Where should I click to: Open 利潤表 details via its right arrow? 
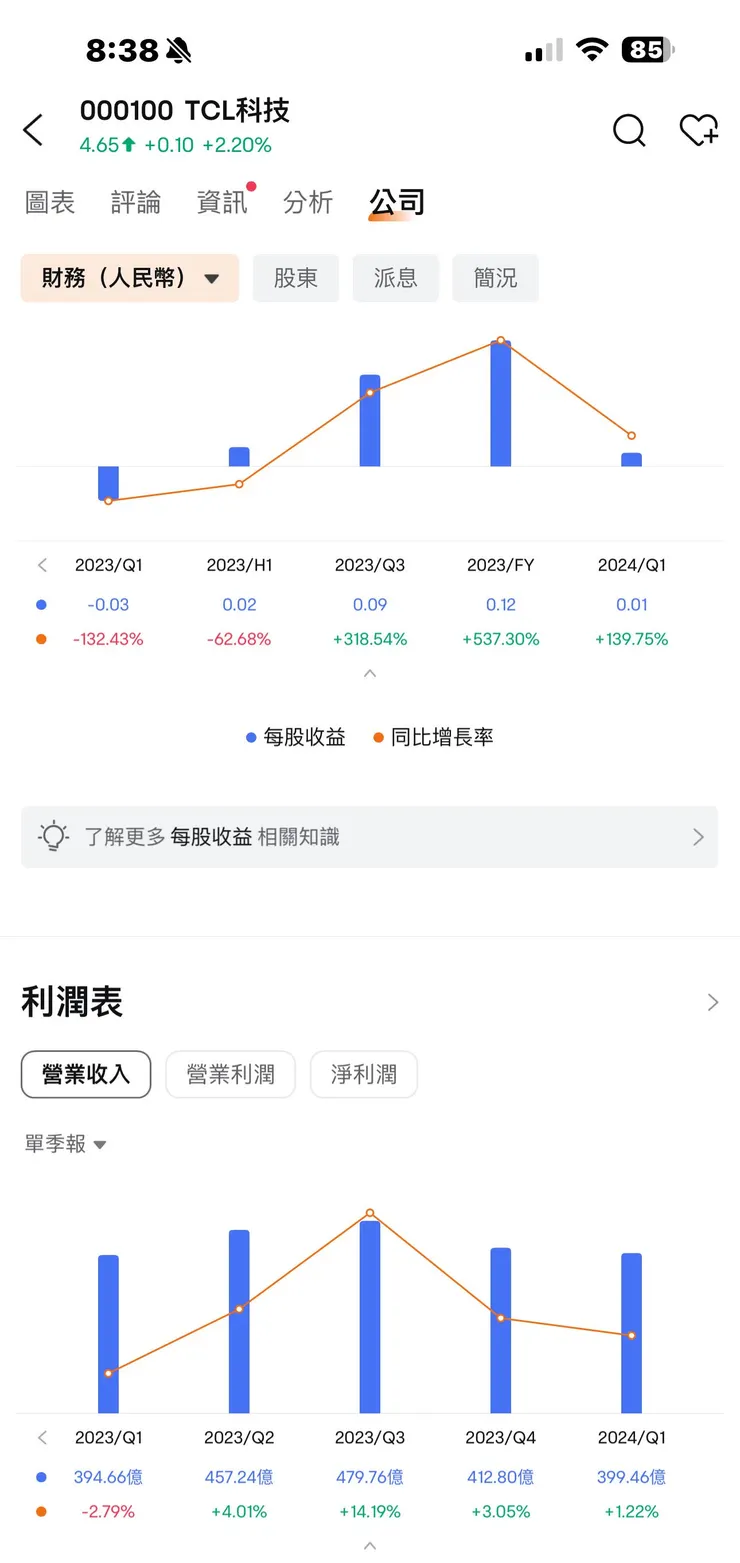712,1002
